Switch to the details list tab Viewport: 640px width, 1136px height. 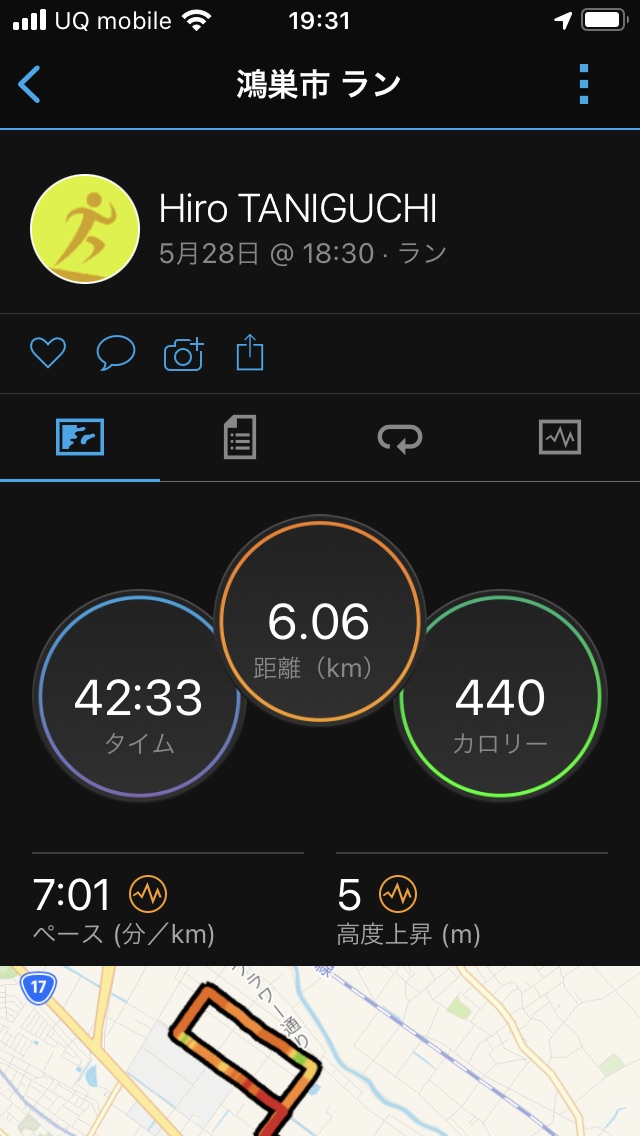[240, 438]
